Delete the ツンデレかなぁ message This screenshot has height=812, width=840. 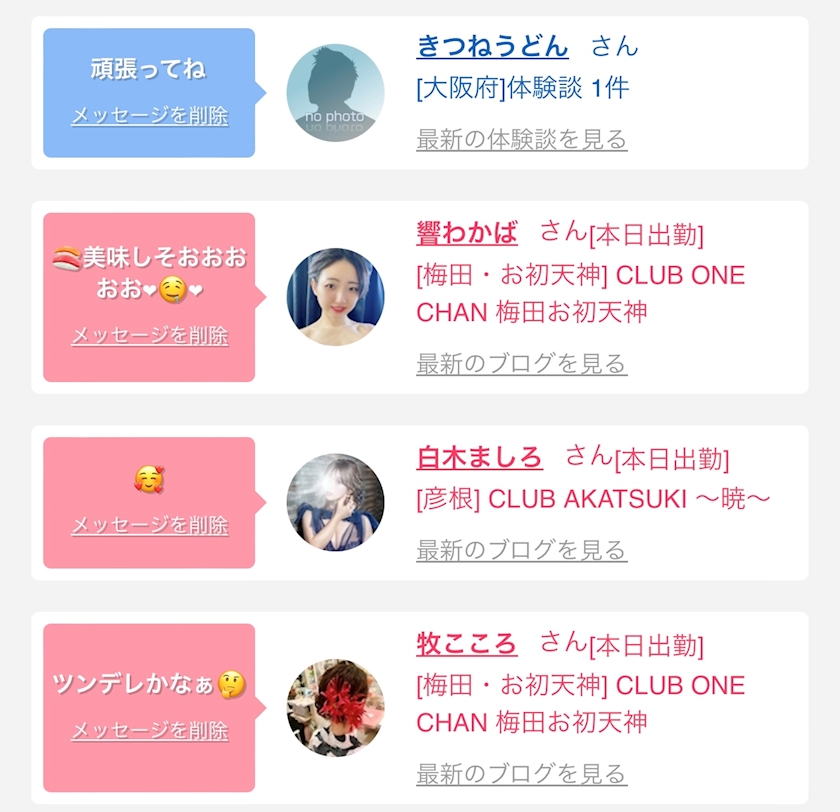pos(150,731)
